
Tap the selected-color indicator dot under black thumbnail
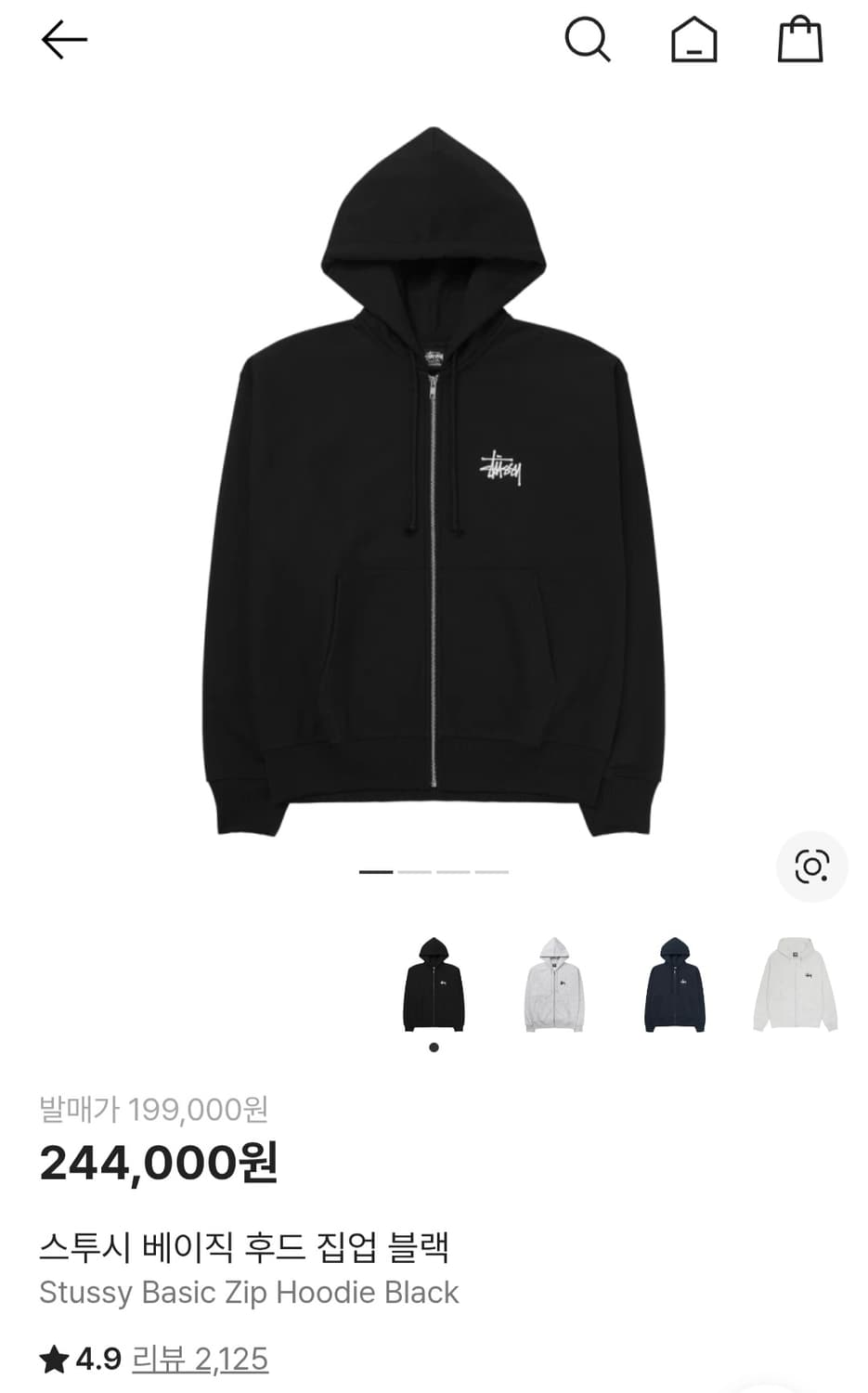[x=433, y=1047]
